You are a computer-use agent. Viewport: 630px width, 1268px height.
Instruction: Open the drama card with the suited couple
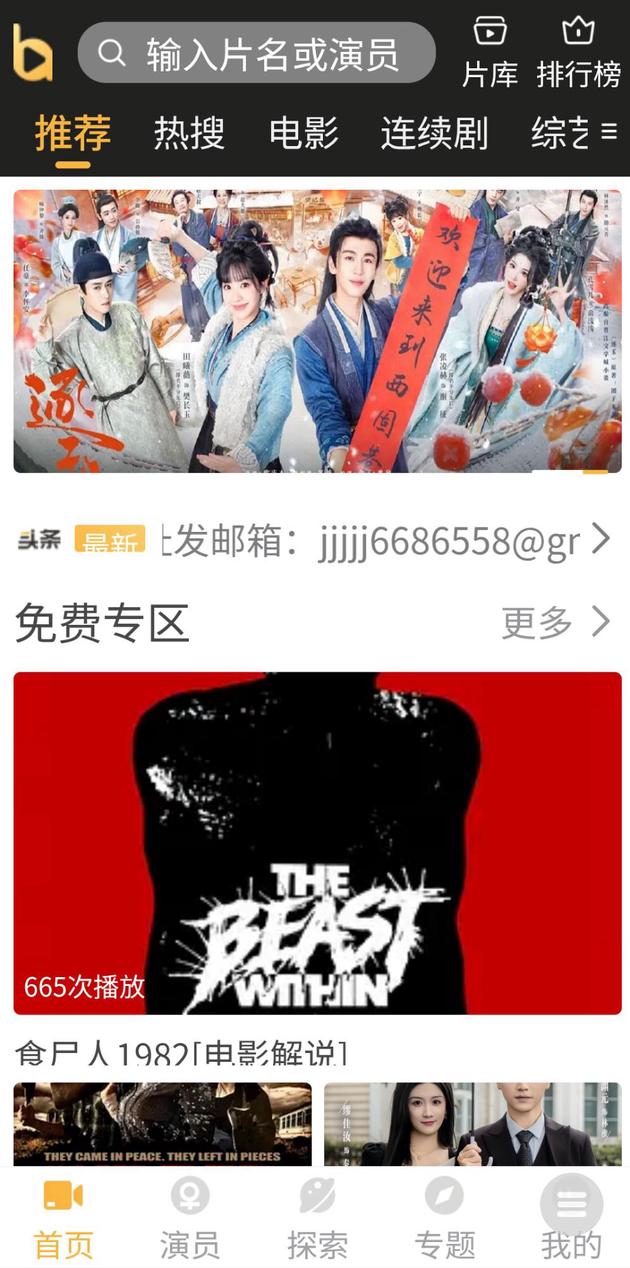[x=472, y=1124]
